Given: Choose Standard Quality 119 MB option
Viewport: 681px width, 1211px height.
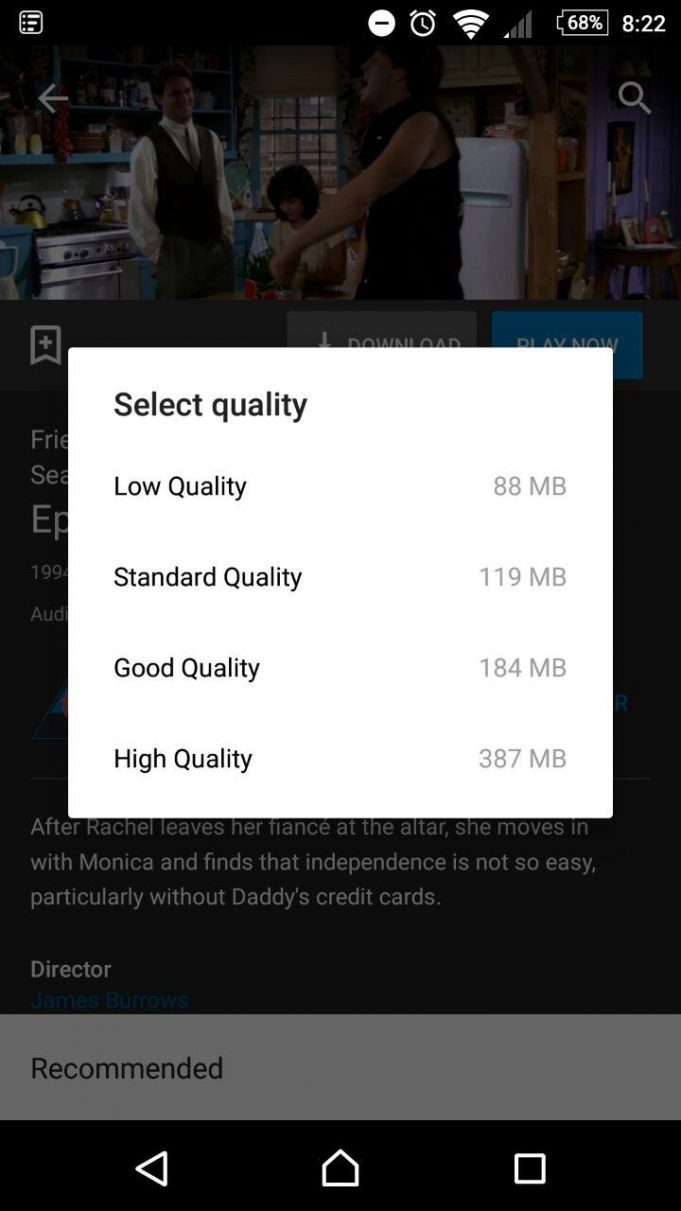Looking at the screenshot, I should (x=340, y=576).
